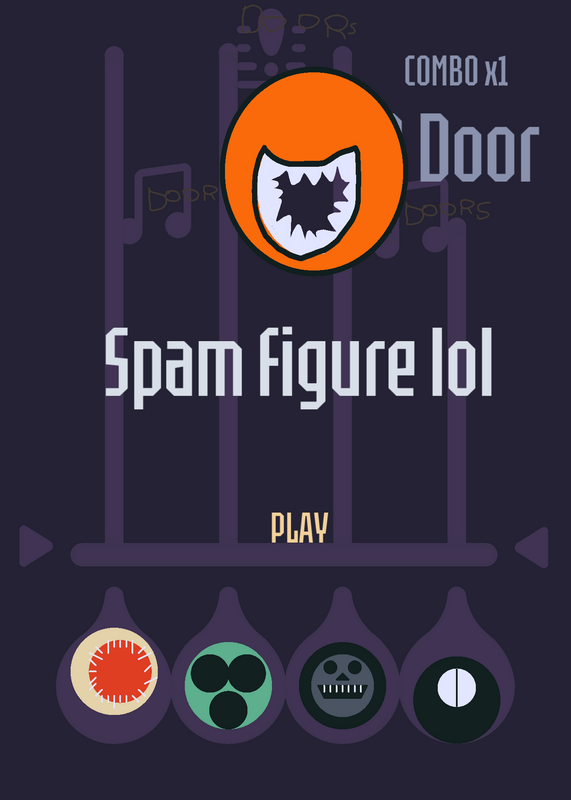Hit the black one-eyed lane button
Image resolution: width=571 pixels, height=800 pixels.
[457, 700]
